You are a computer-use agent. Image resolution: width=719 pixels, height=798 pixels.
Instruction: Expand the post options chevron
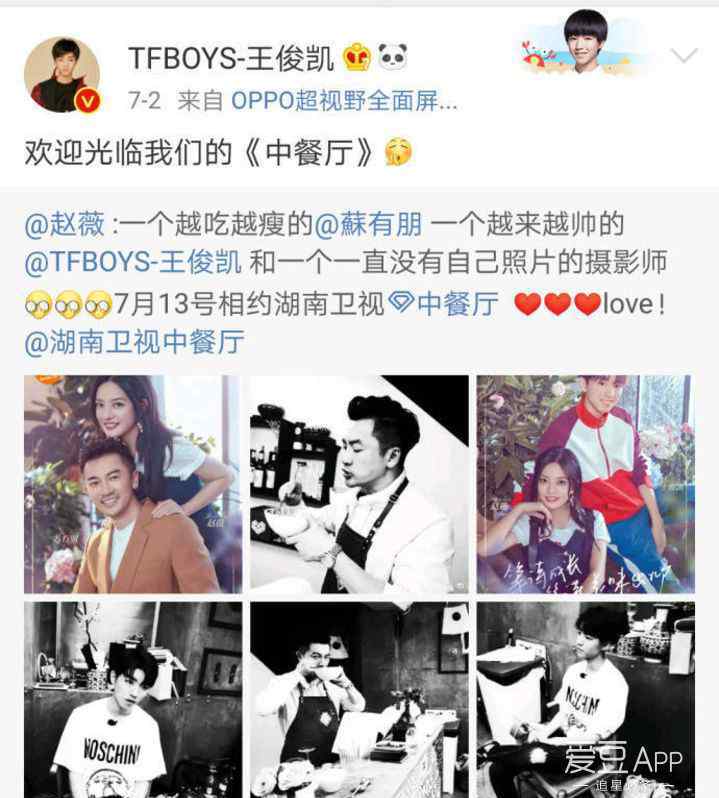pos(684,56)
